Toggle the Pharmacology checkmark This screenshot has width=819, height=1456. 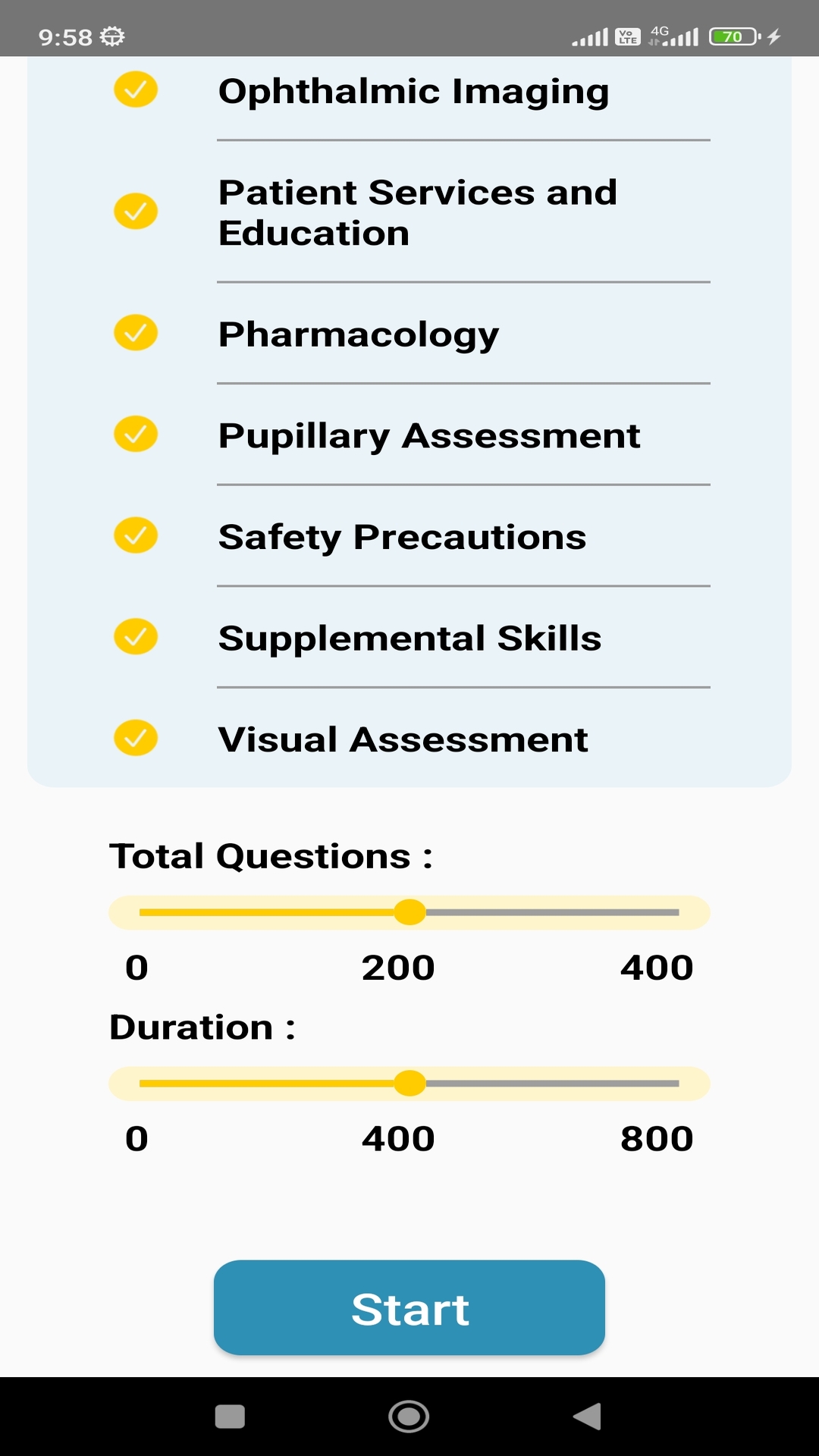pyautogui.click(x=134, y=331)
